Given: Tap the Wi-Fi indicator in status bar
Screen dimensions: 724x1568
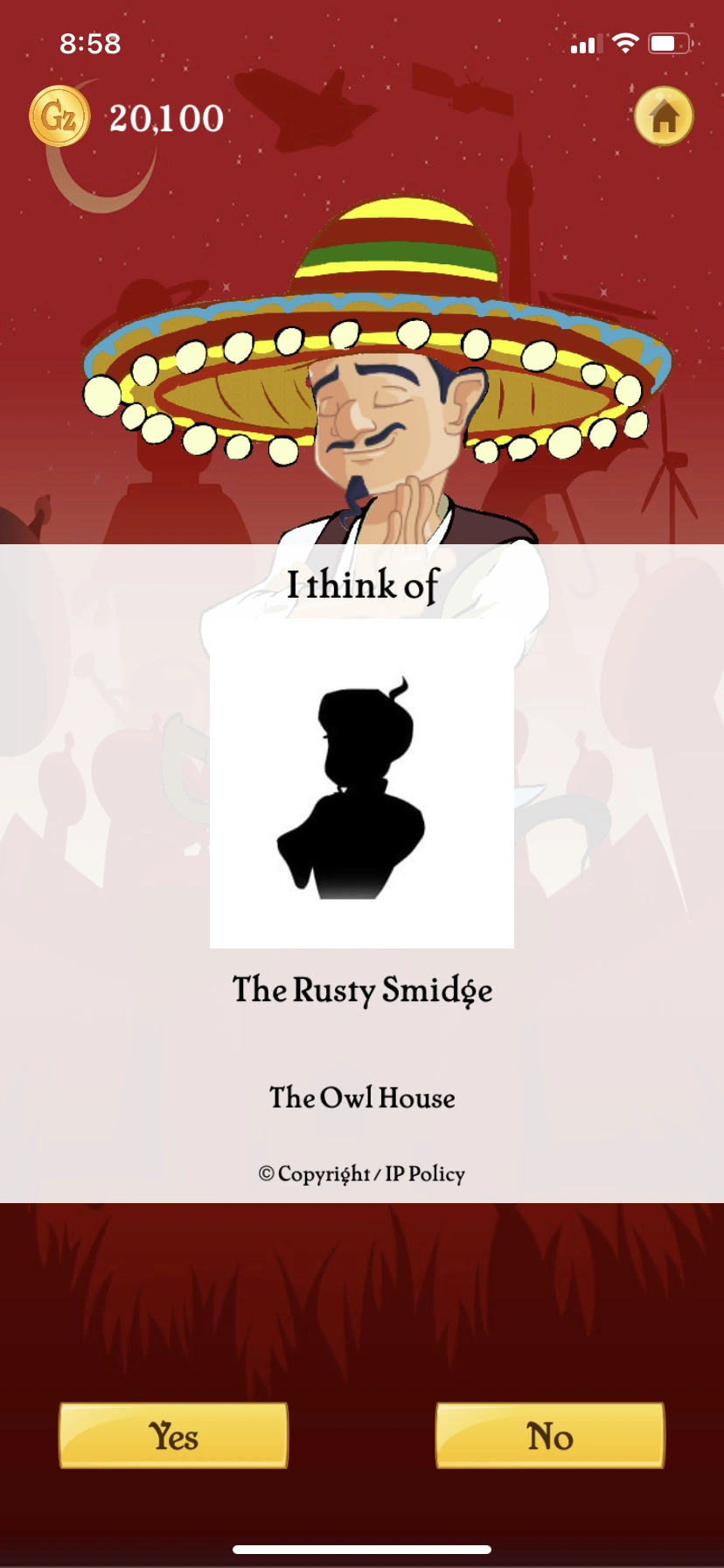Looking at the screenshot, I should 624,44.
